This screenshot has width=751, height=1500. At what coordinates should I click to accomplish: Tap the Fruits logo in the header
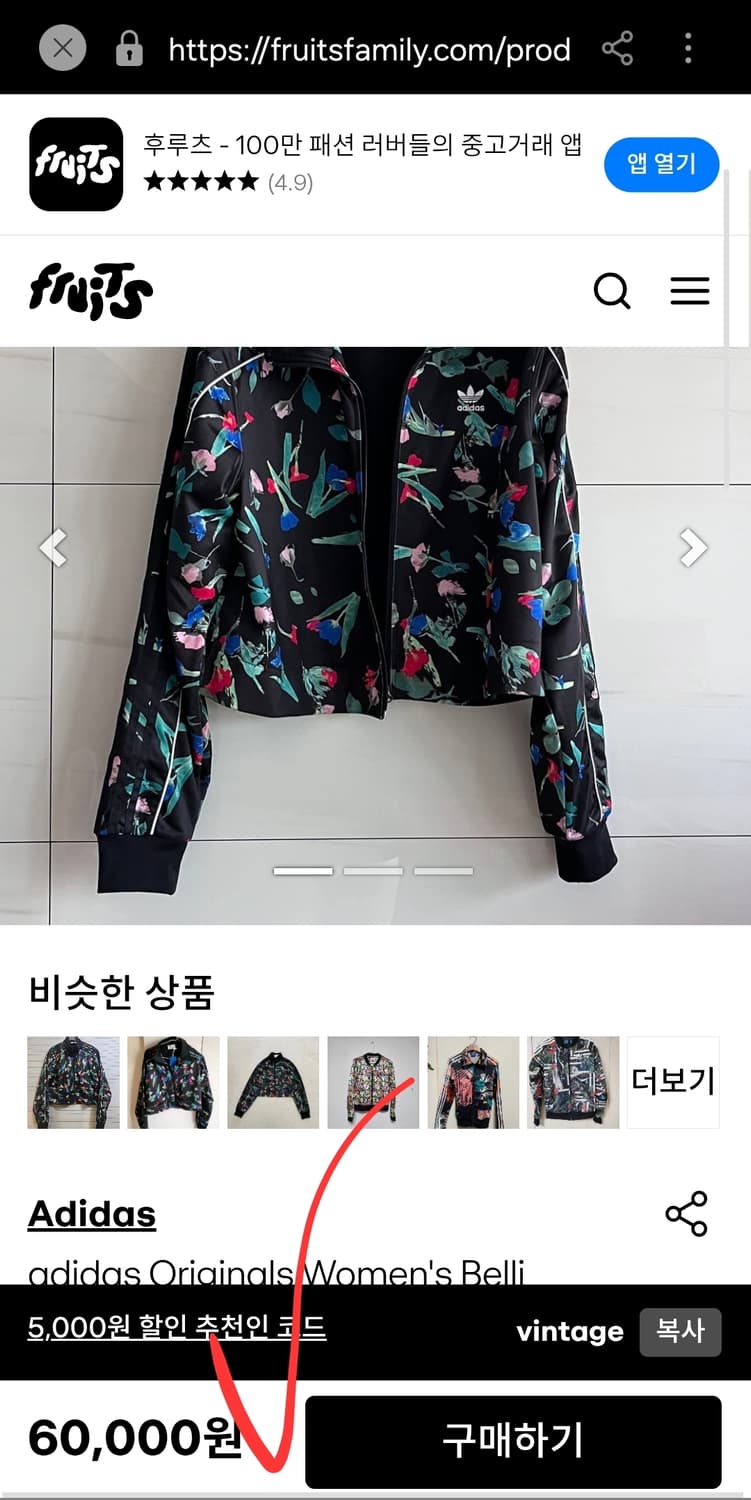(91, 291)
